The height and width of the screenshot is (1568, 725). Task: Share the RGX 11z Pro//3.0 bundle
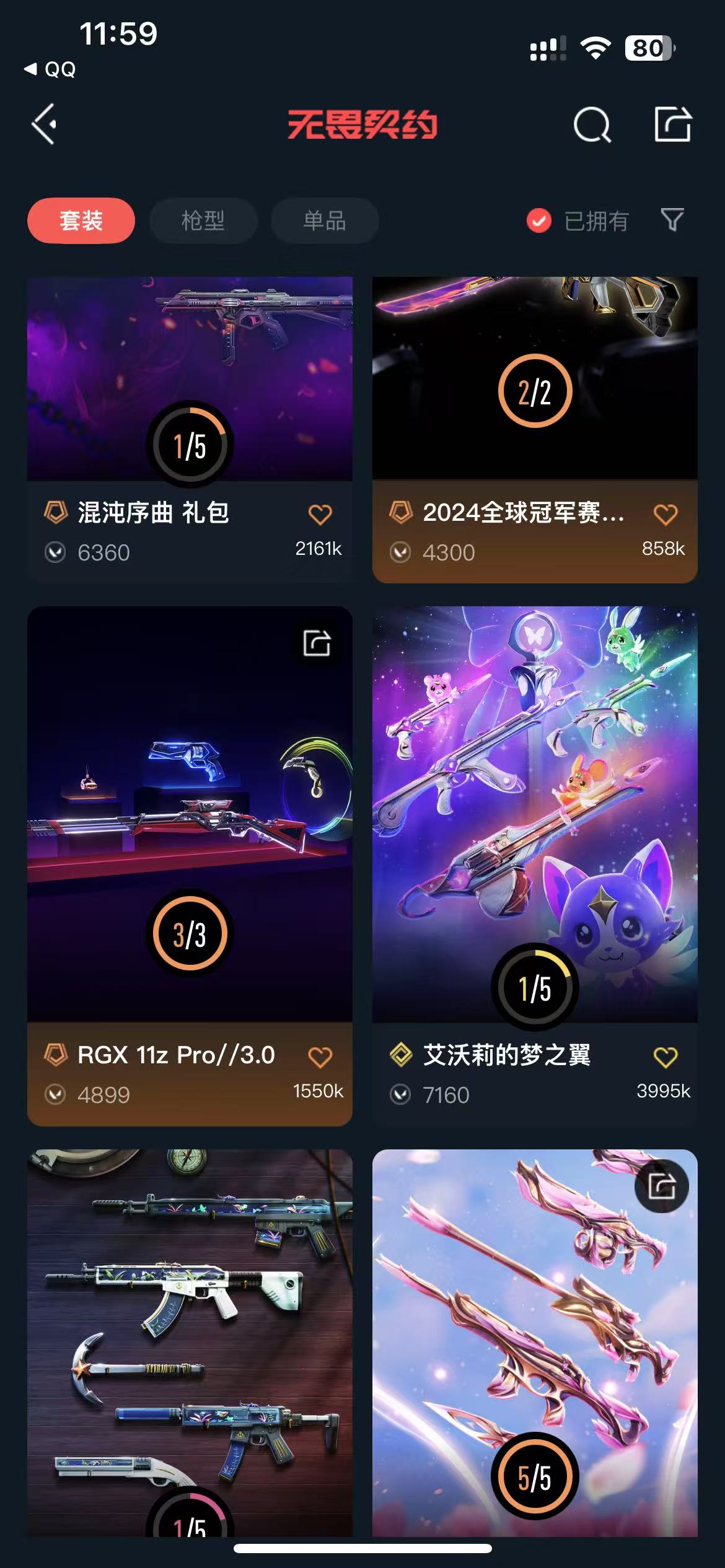317,643
